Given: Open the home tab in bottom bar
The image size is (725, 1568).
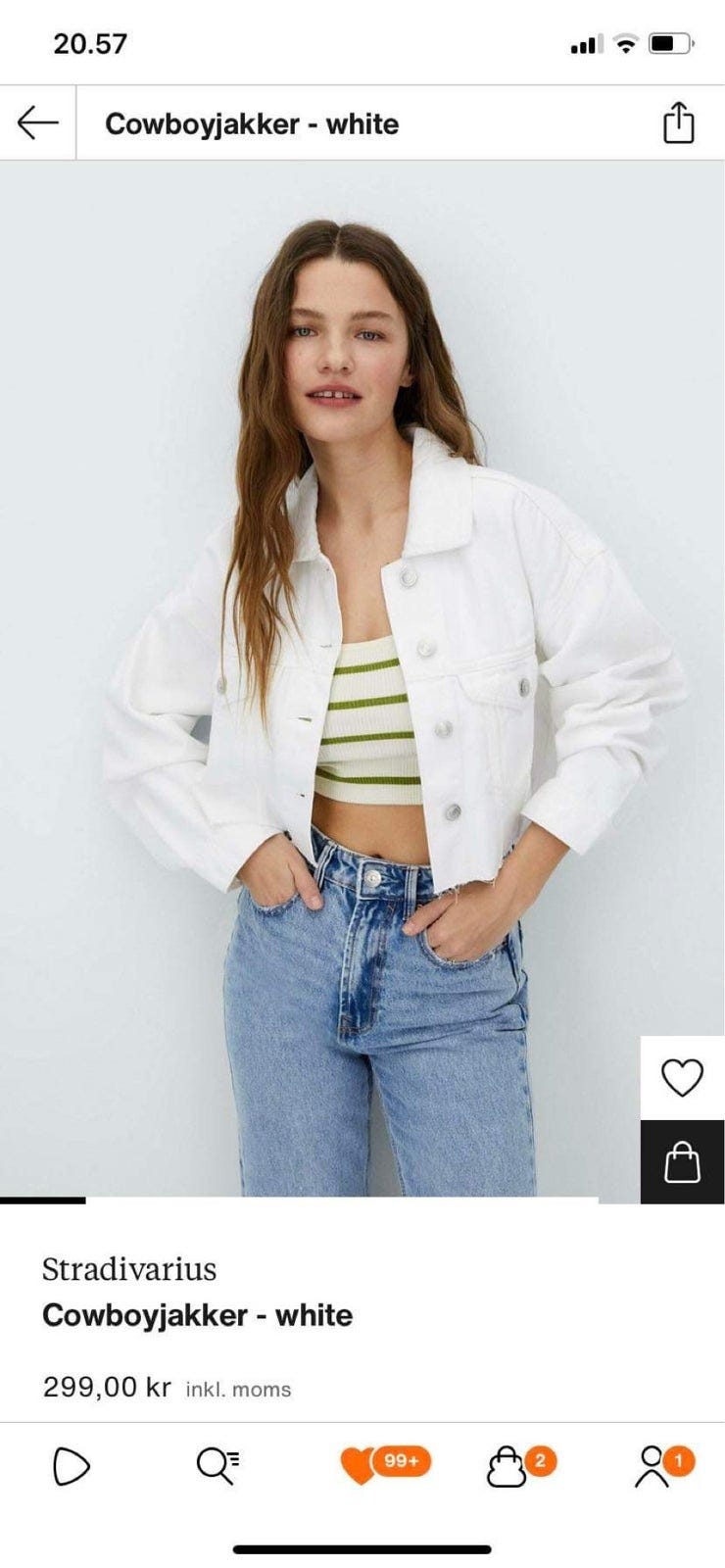Looking at the screenshot, I should click(x=71, y=1466).
